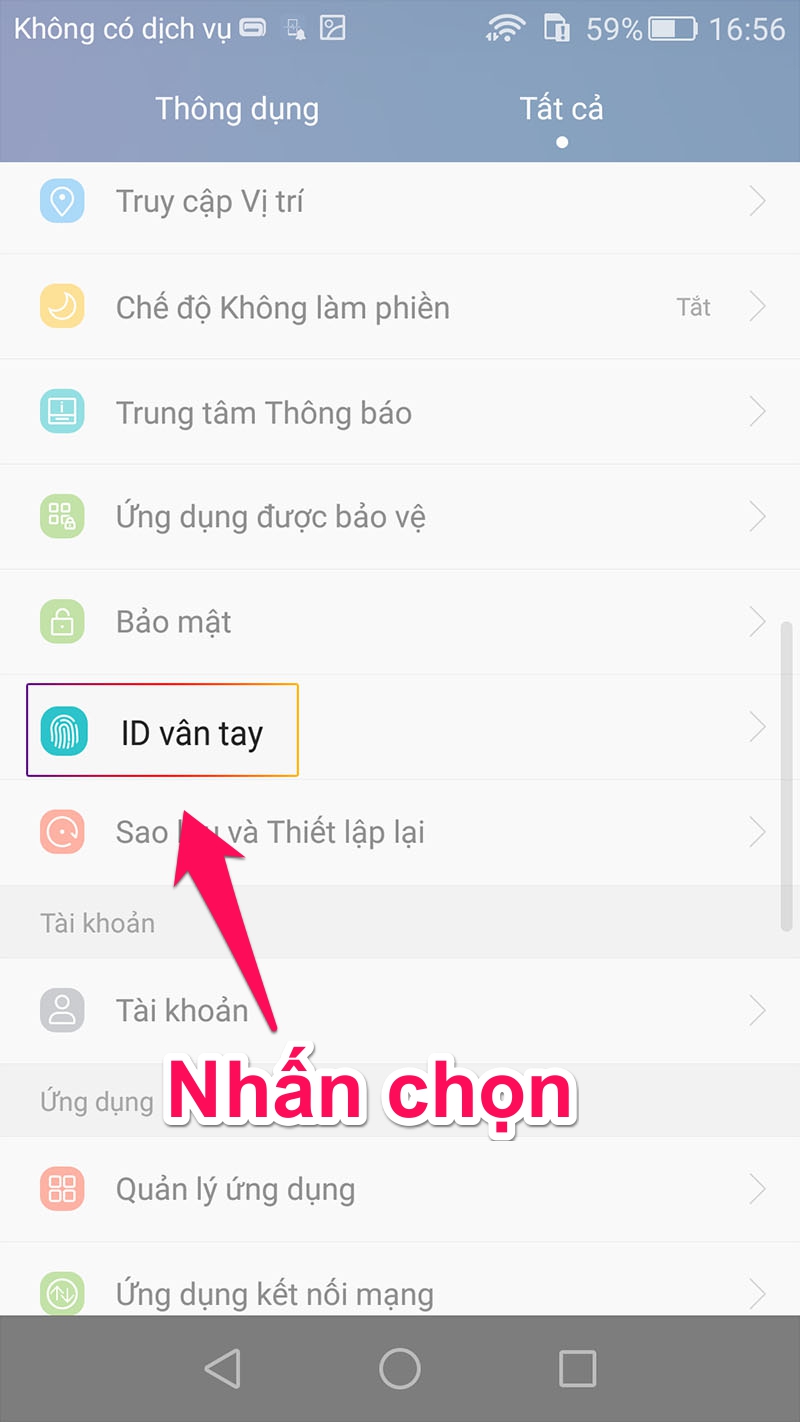This screenshot has width=800, height=1422.
Task: Tap the network apps icon for Ứng dụng kết nối mạng
Action: pos(62,1293)
